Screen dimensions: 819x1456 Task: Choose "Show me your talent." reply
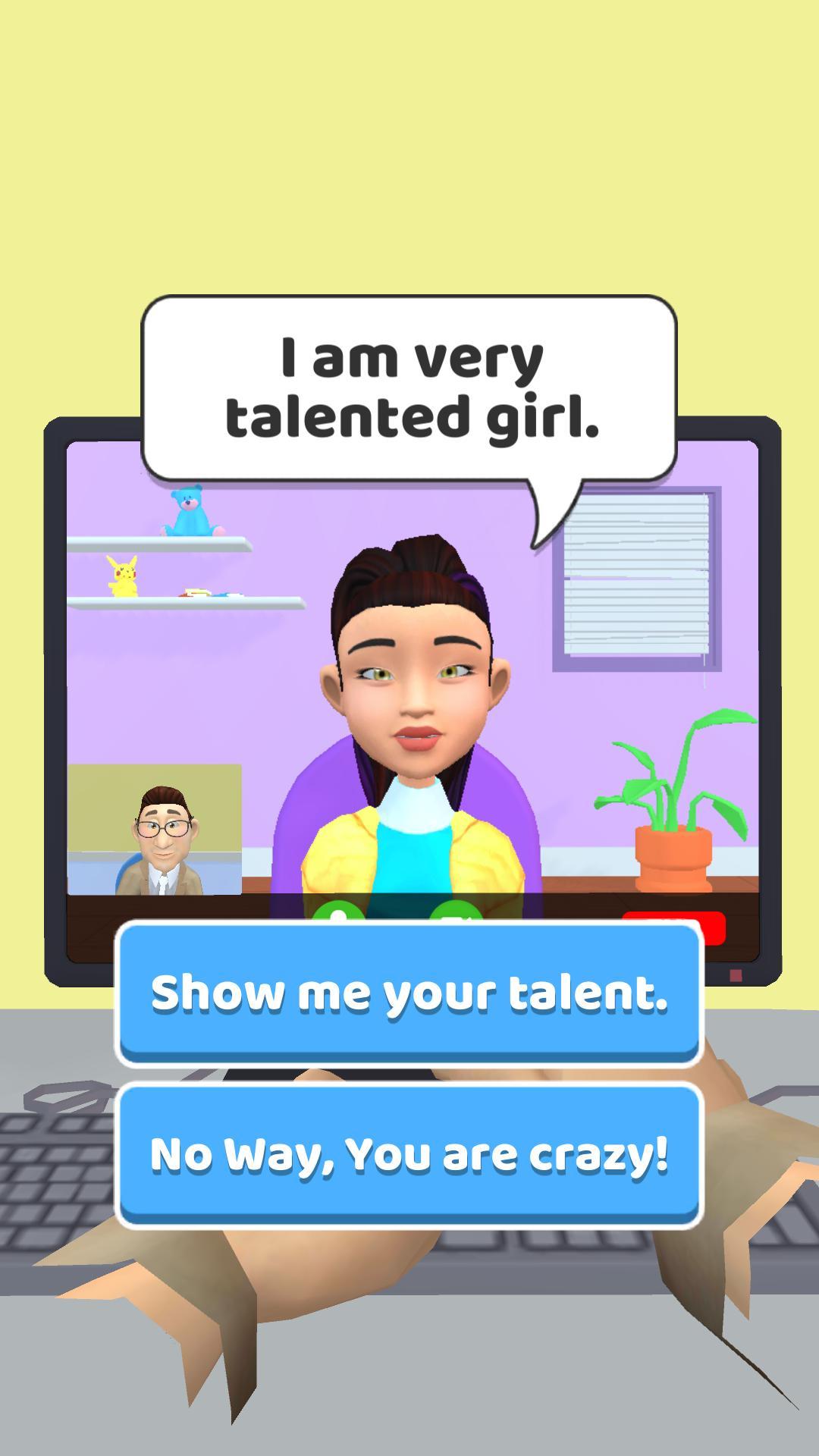click(x=409, y=993)
